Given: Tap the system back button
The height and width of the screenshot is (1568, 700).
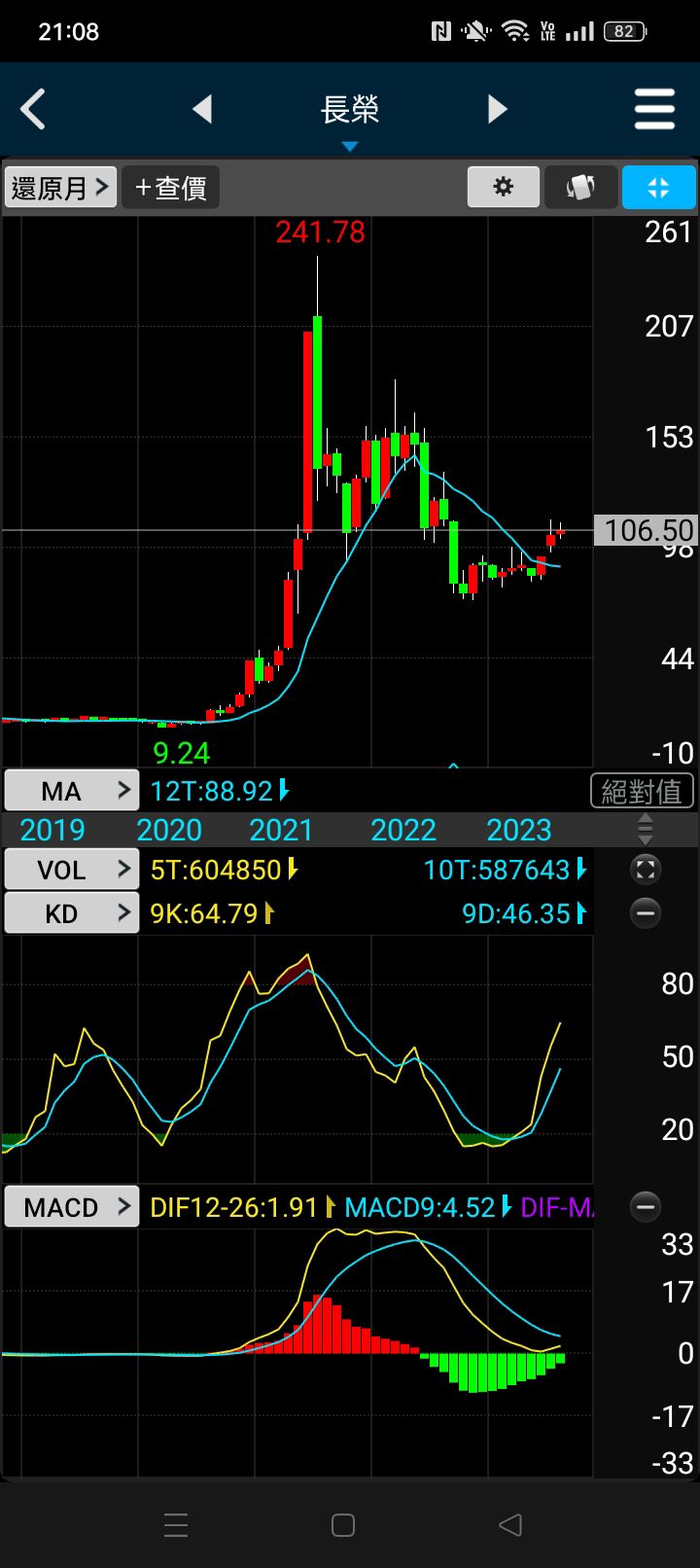Looking at the screenshot, I should pyautogui.click(x=509, y=1524).
